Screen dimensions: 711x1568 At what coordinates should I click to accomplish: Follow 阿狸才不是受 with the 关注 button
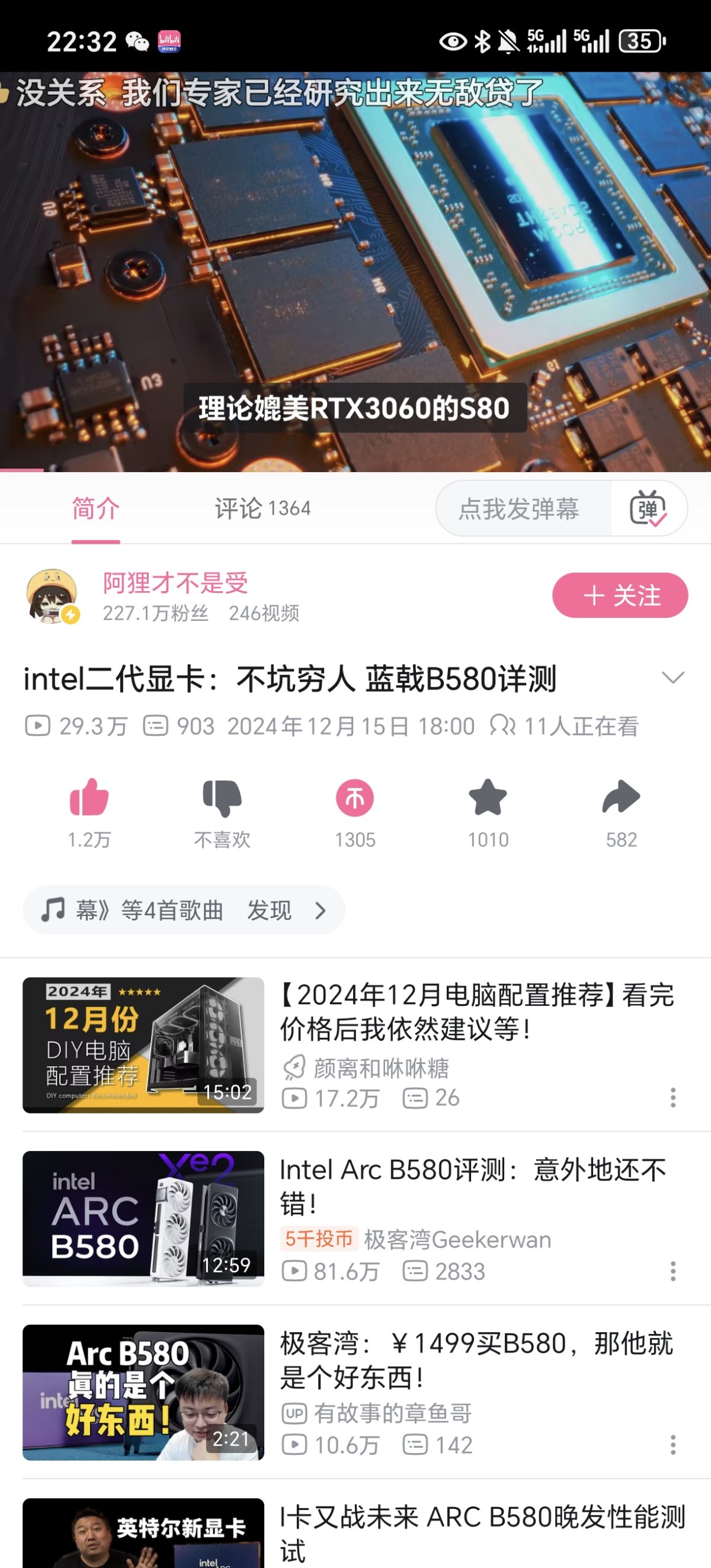[x=620, y=595]
